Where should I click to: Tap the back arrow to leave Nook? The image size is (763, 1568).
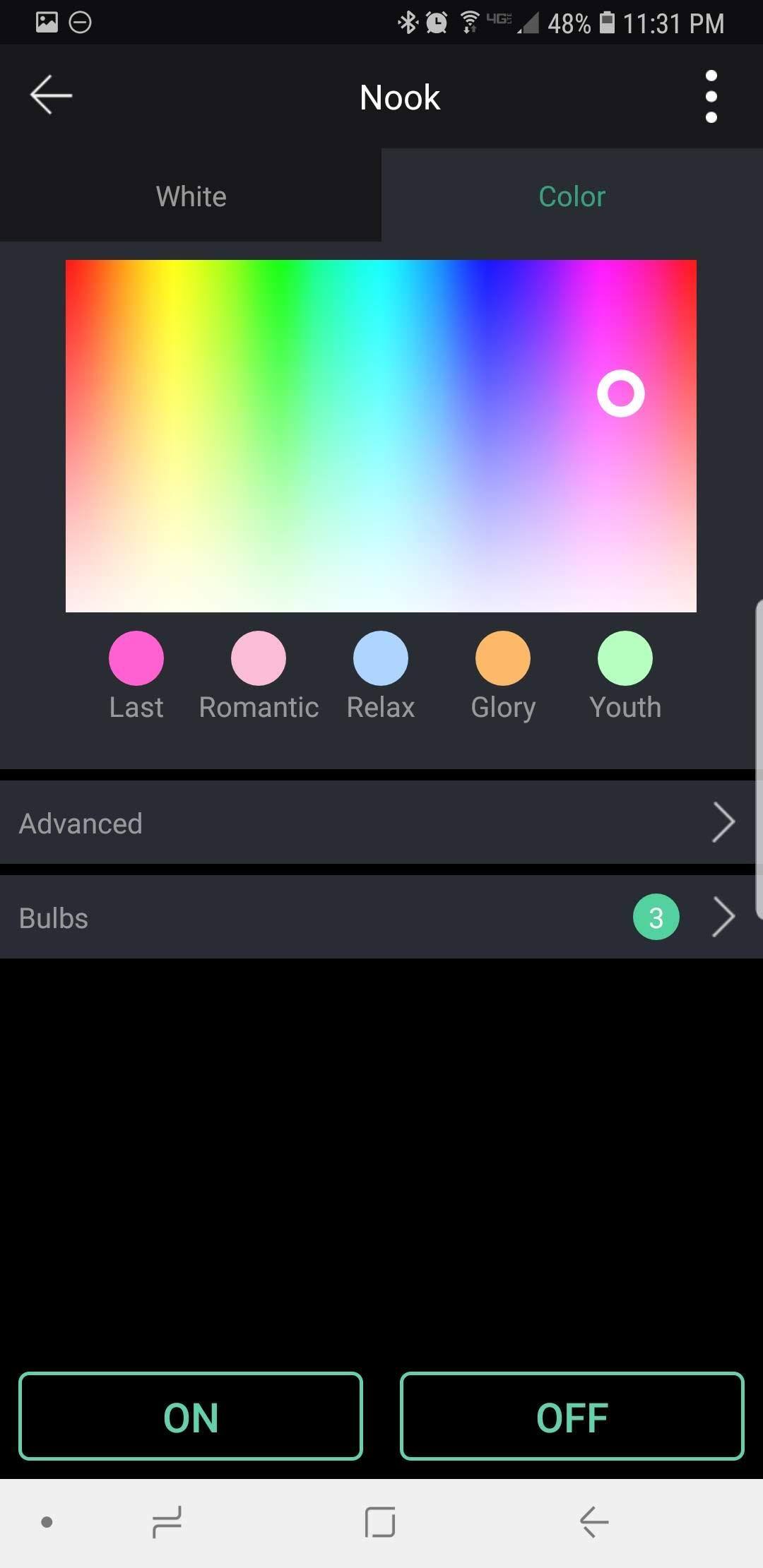[49, 95]
